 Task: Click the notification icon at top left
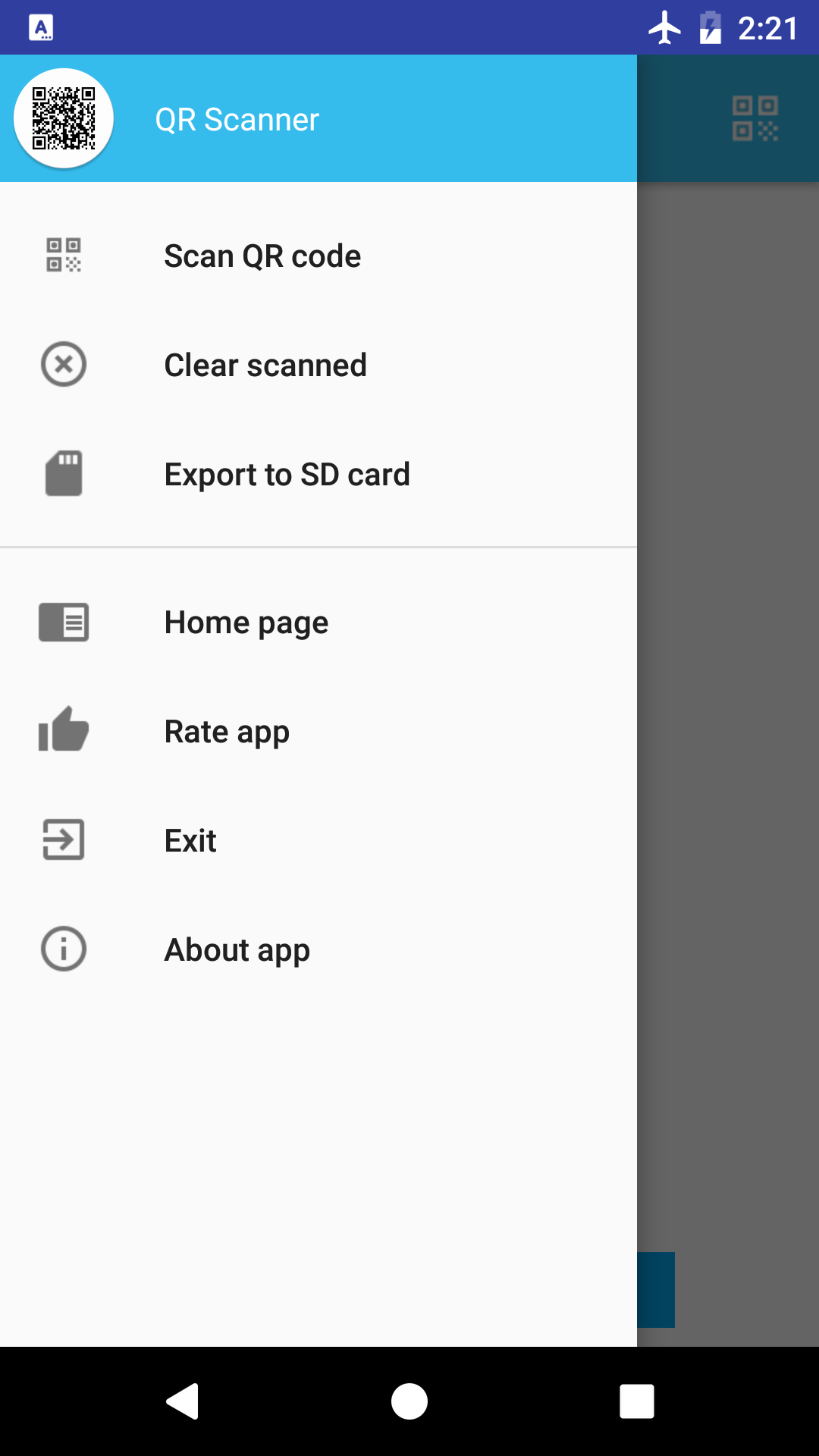(x=42, y=27)
